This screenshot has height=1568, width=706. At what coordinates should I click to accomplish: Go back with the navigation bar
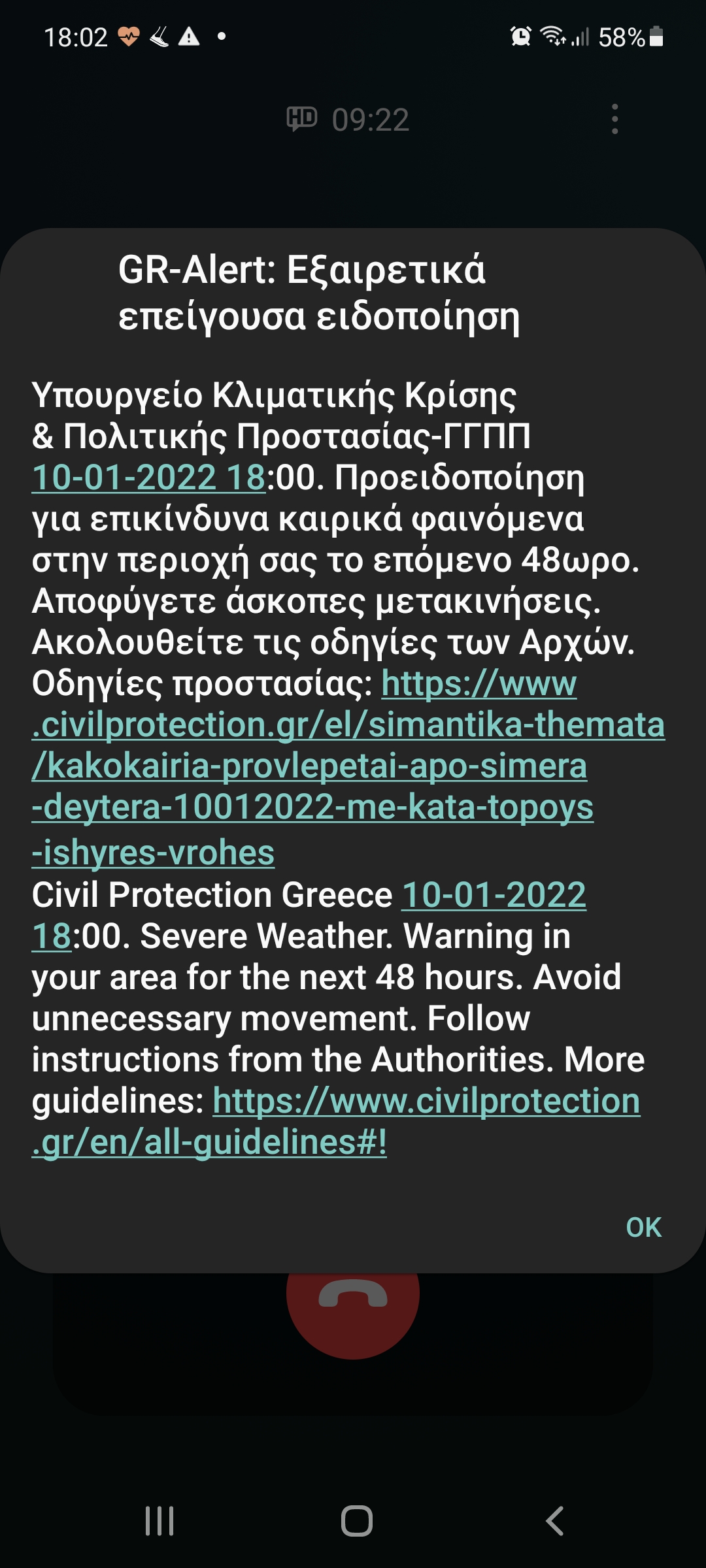(554, 1521)
